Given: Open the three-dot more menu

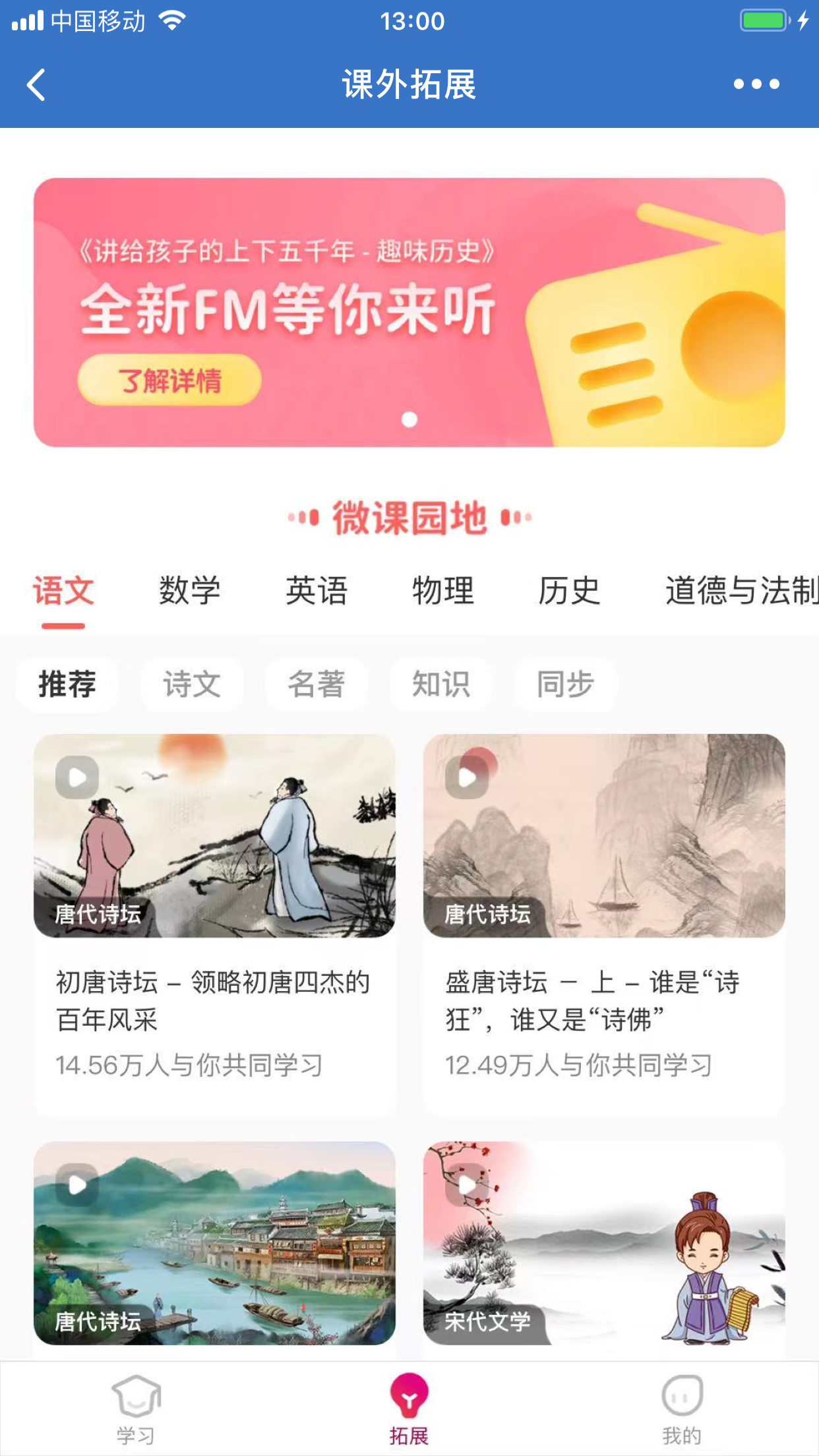Looking at the screenshot, I should 756,84.
